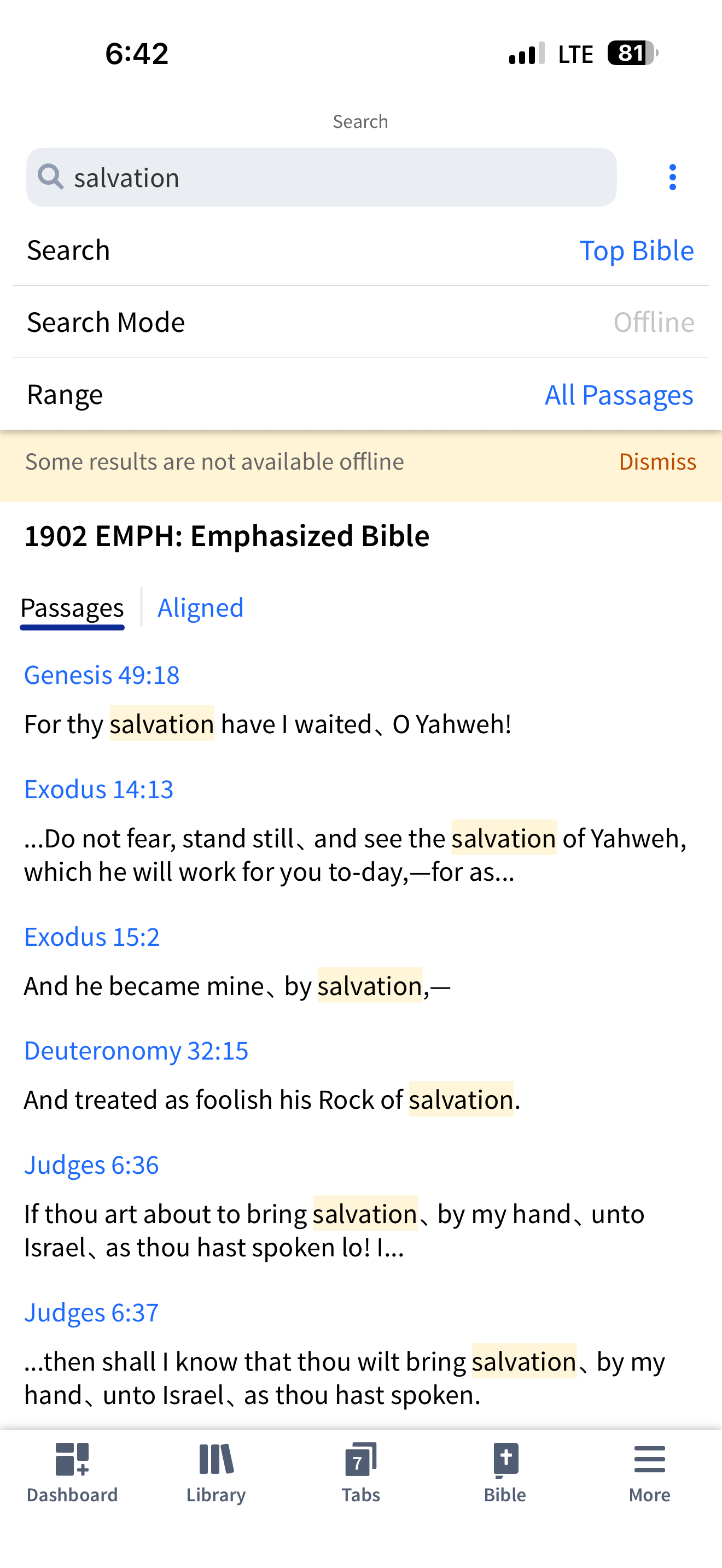
Task: Change the All Passages range
Action: coord(619,394)
